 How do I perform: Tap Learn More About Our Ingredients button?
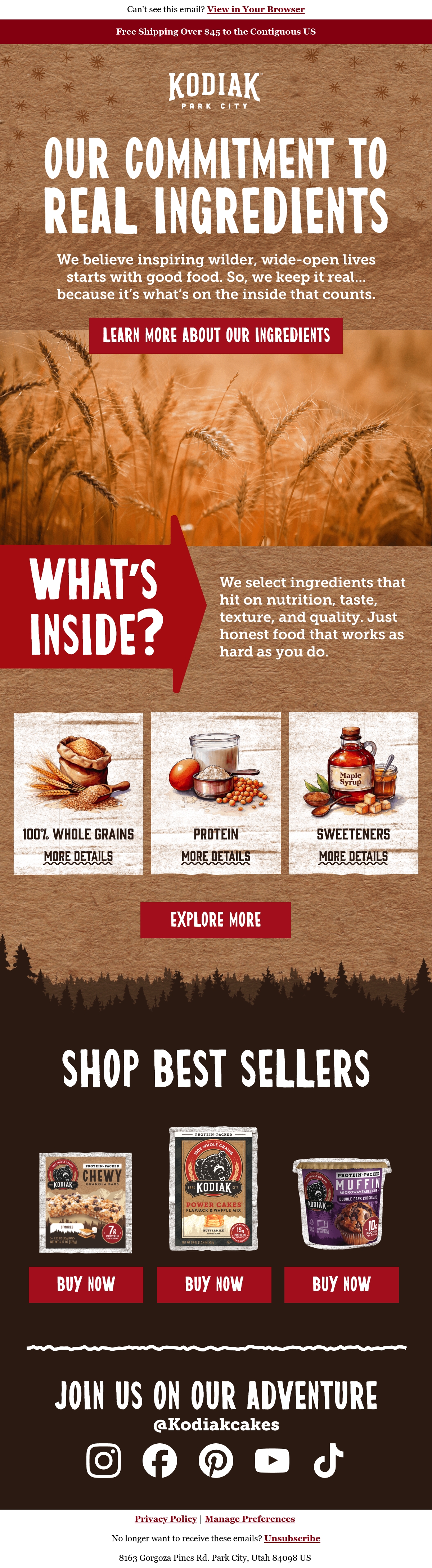click(x=216, y=335)
